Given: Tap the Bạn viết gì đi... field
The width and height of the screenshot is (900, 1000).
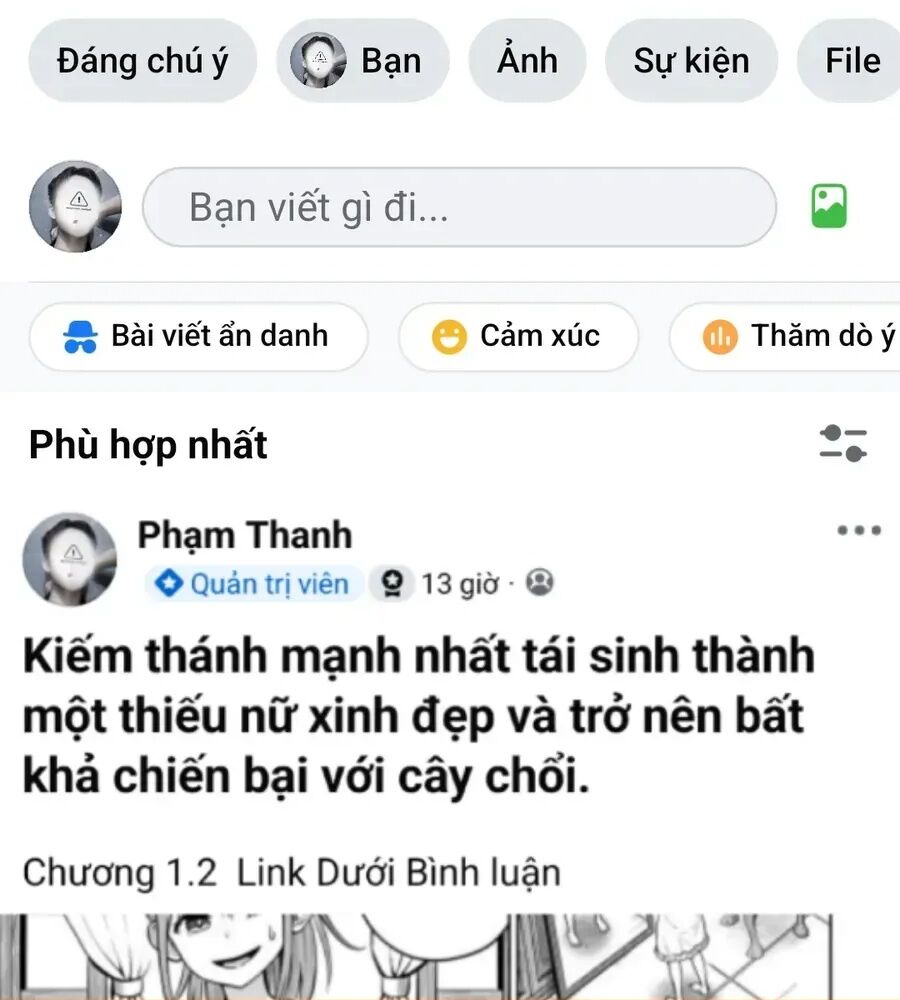Looking at the screenshot, I should point(459,208).
